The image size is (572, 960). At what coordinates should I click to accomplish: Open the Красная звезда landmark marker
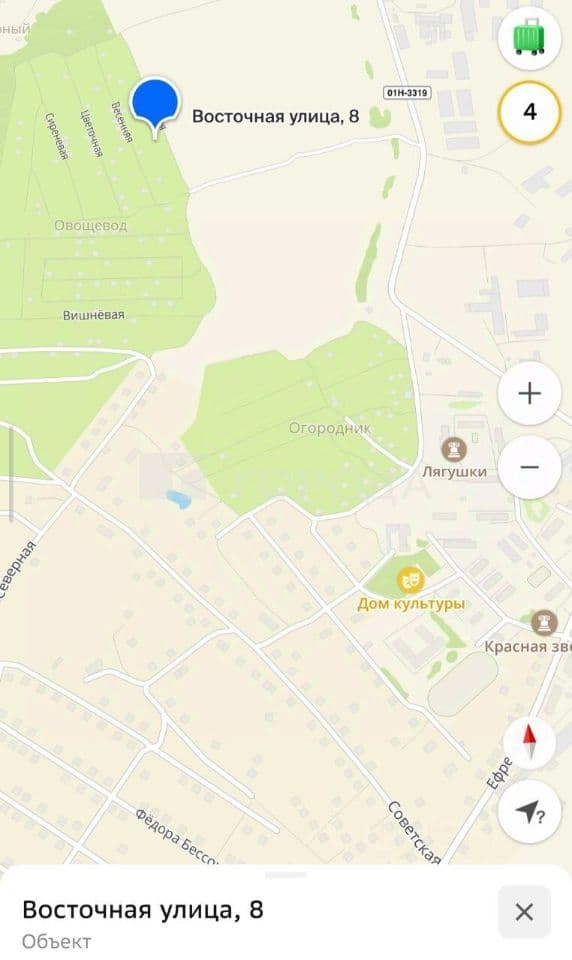click(x=544, y=623)
